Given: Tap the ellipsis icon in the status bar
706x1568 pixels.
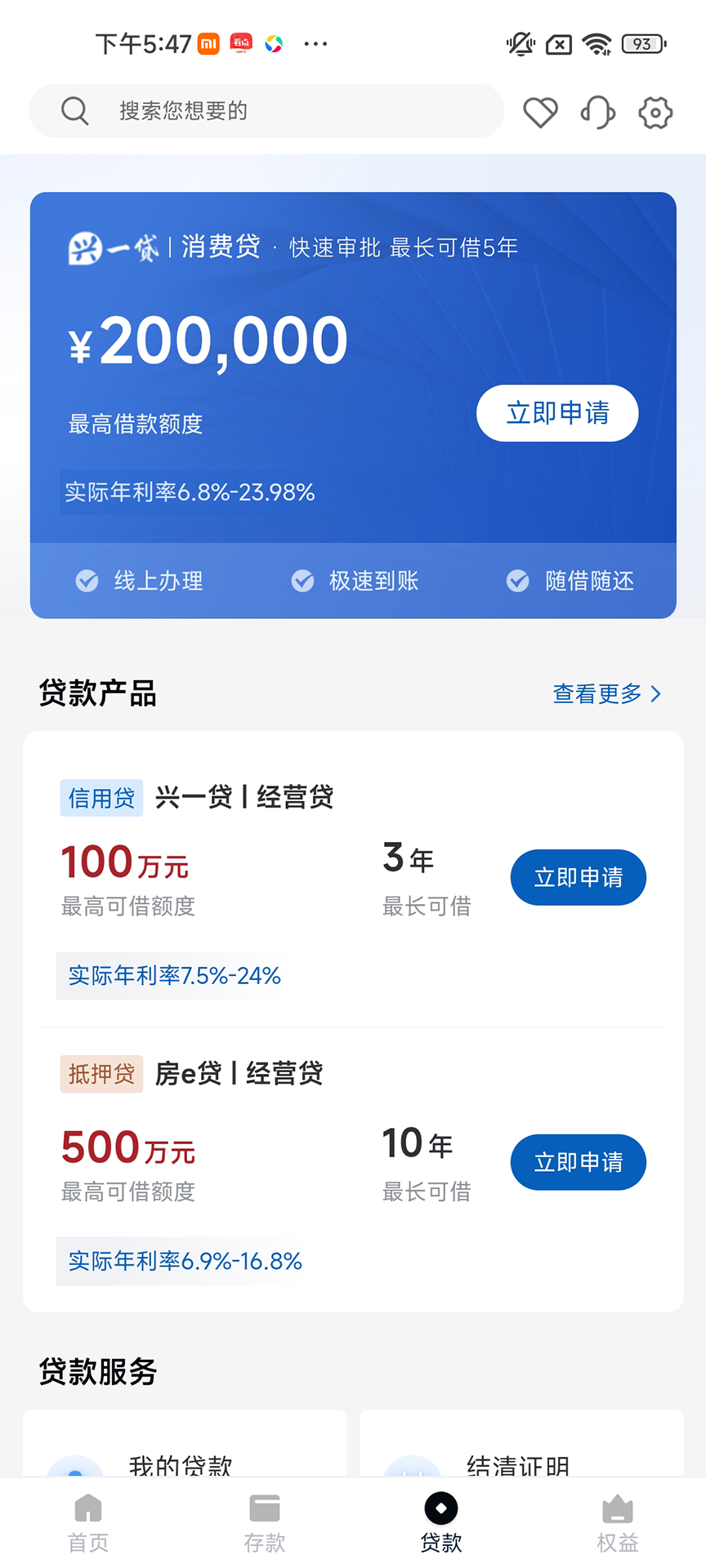Looking at the screenshot, I should (316, 44).
